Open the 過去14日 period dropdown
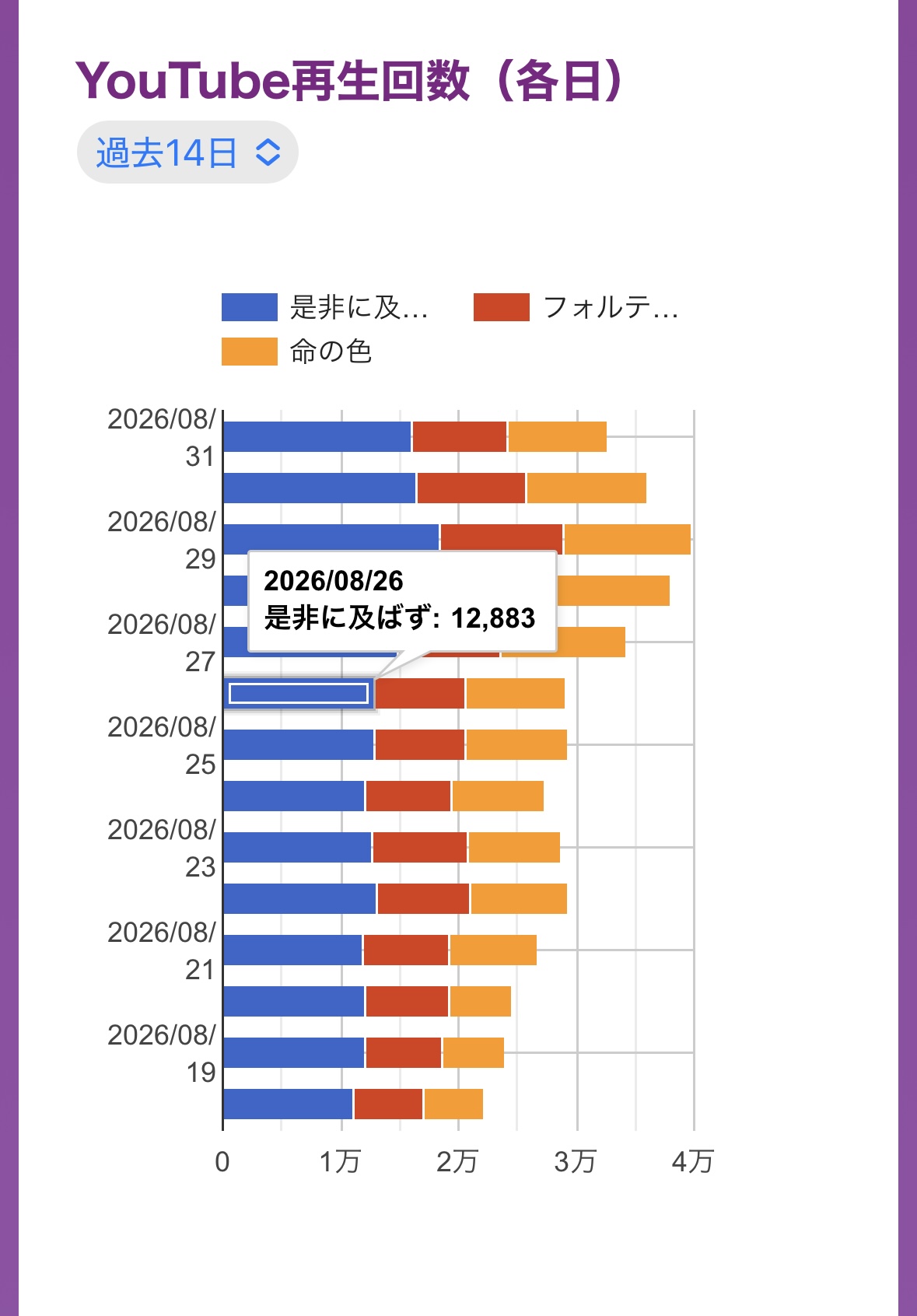This screenshot has height=1316, width=917. click(x=187, y=152)
